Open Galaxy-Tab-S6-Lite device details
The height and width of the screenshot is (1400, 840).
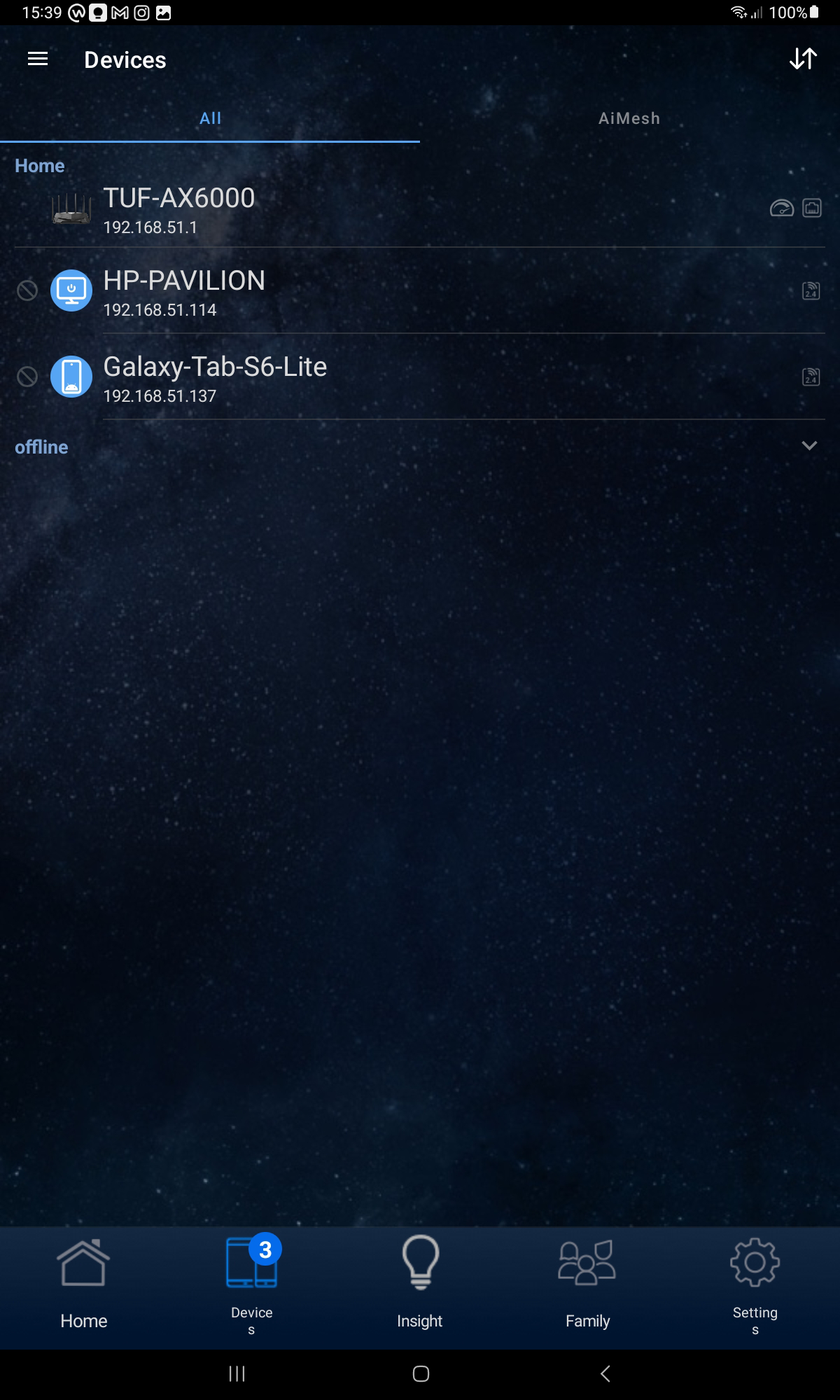coord(215,379)
